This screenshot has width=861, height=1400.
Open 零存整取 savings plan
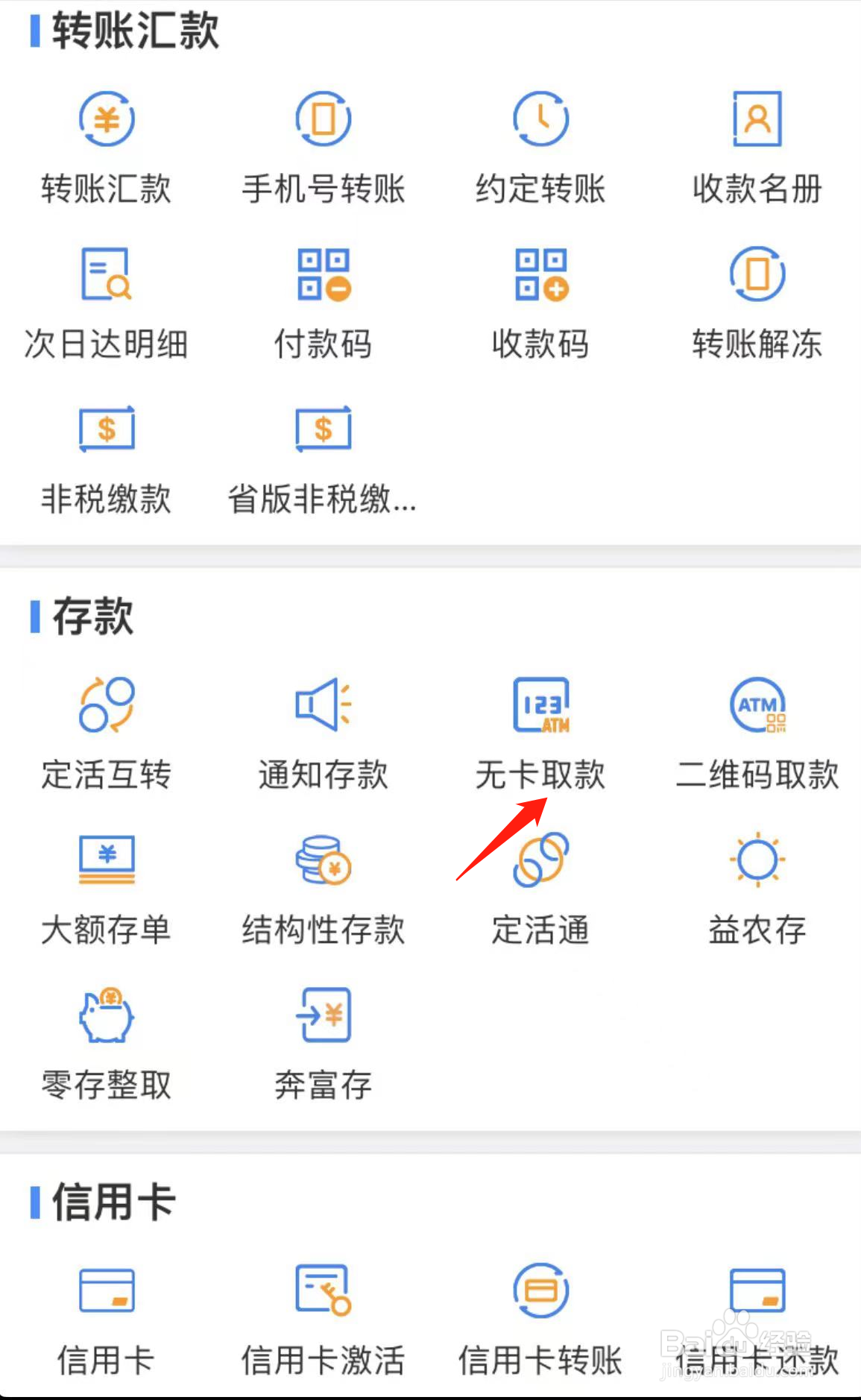pos(107,1045)
